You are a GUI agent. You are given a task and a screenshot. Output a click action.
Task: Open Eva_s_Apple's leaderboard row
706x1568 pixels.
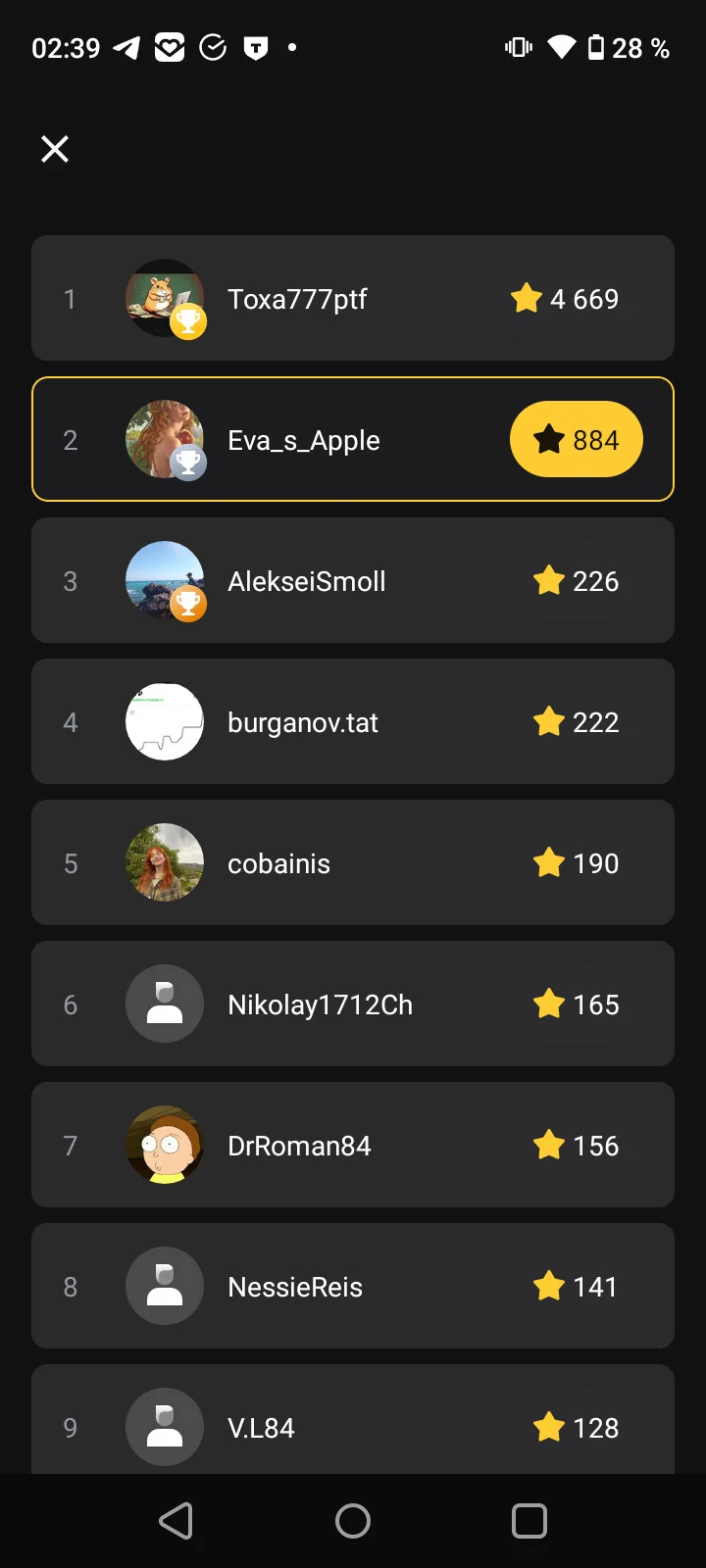point(353,439)
